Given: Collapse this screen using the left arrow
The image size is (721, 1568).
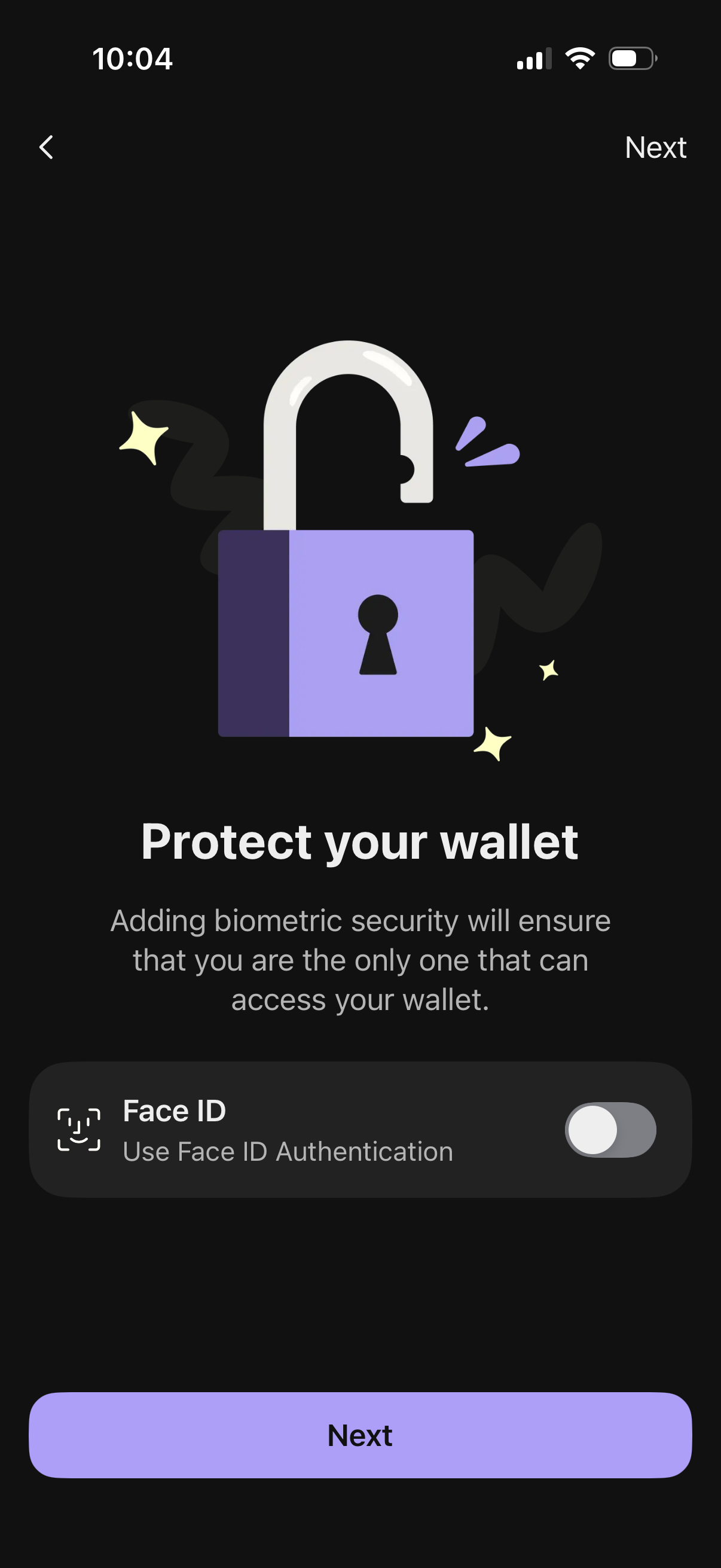Looking at the screenshot, I should coord(46,147).
